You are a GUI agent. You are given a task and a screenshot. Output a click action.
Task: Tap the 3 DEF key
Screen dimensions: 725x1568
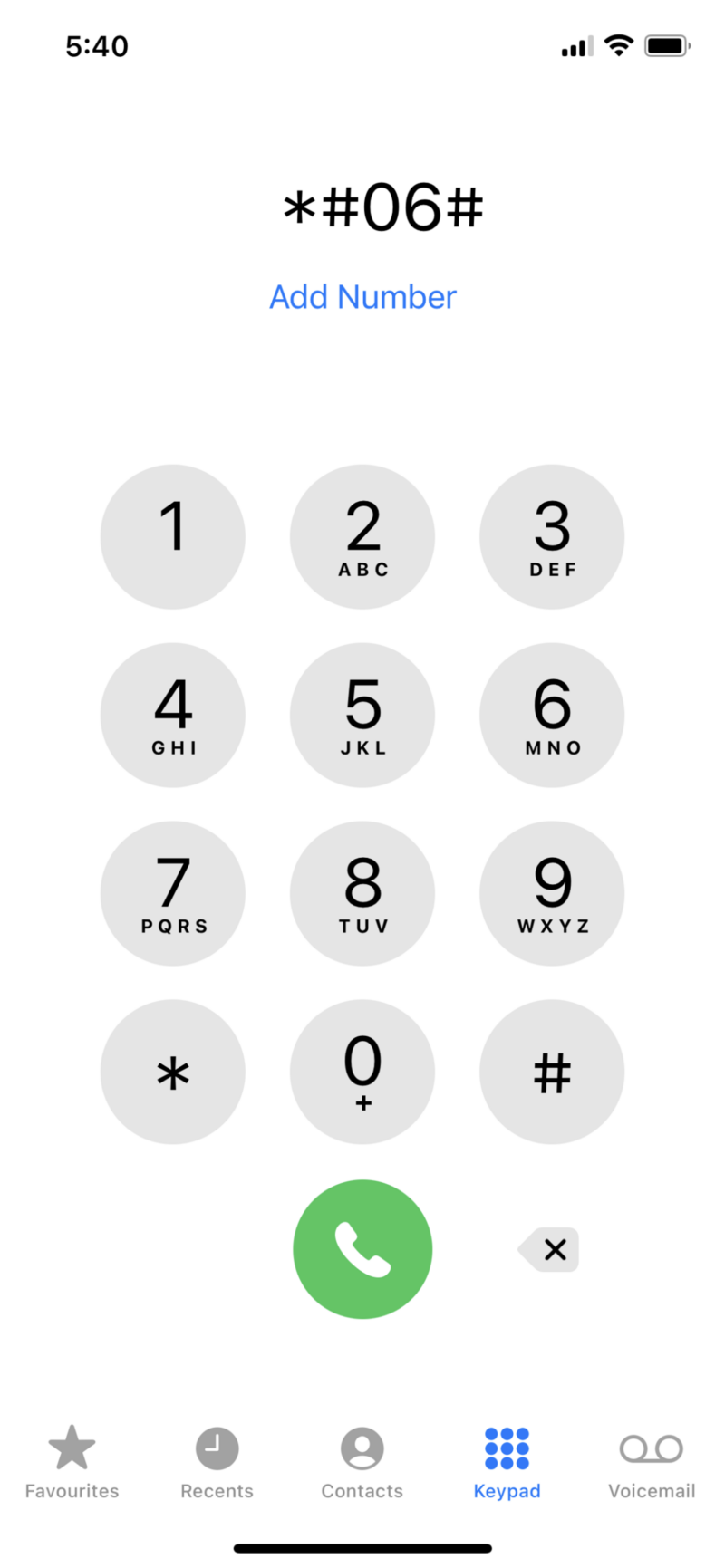(552, 536)
